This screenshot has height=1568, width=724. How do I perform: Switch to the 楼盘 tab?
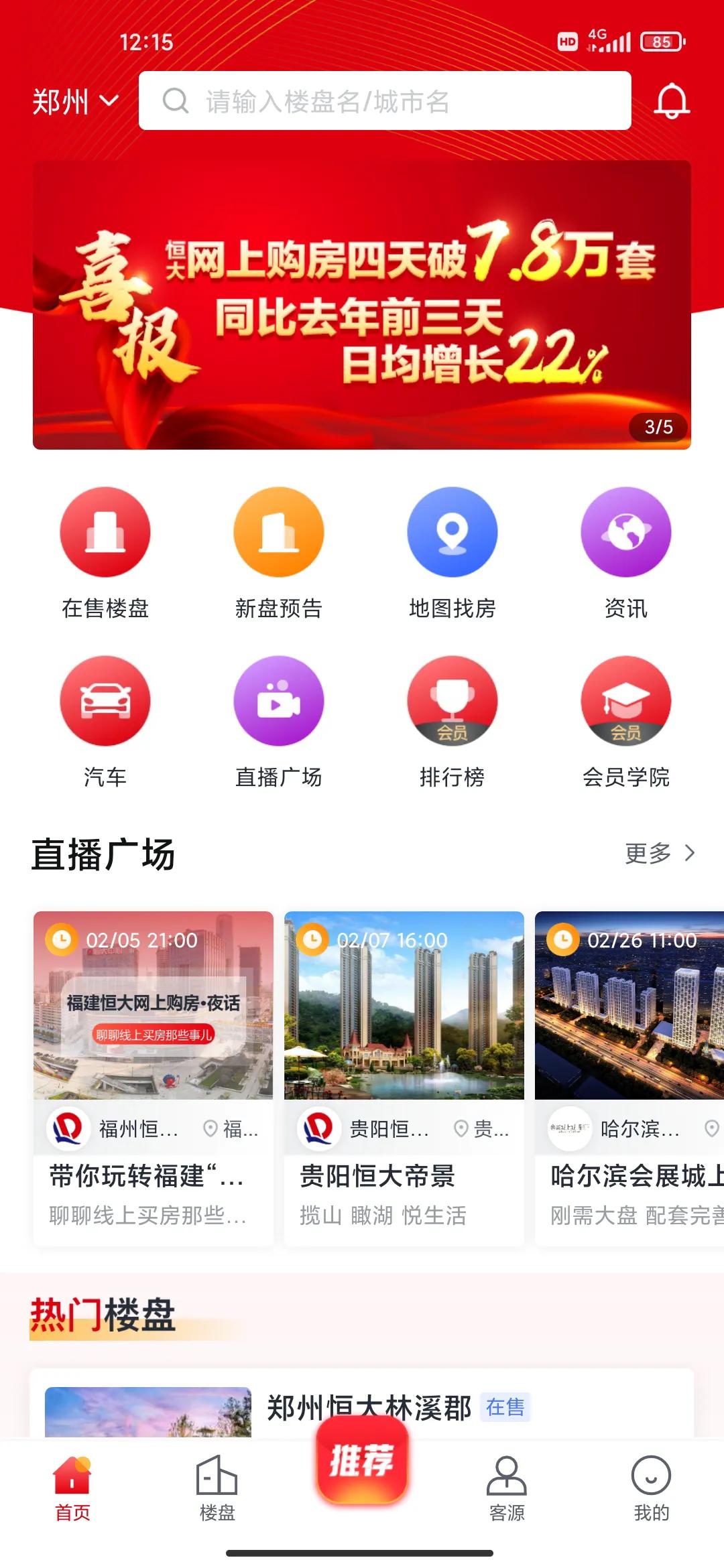pyautogui.click(x=217, y=1489)
